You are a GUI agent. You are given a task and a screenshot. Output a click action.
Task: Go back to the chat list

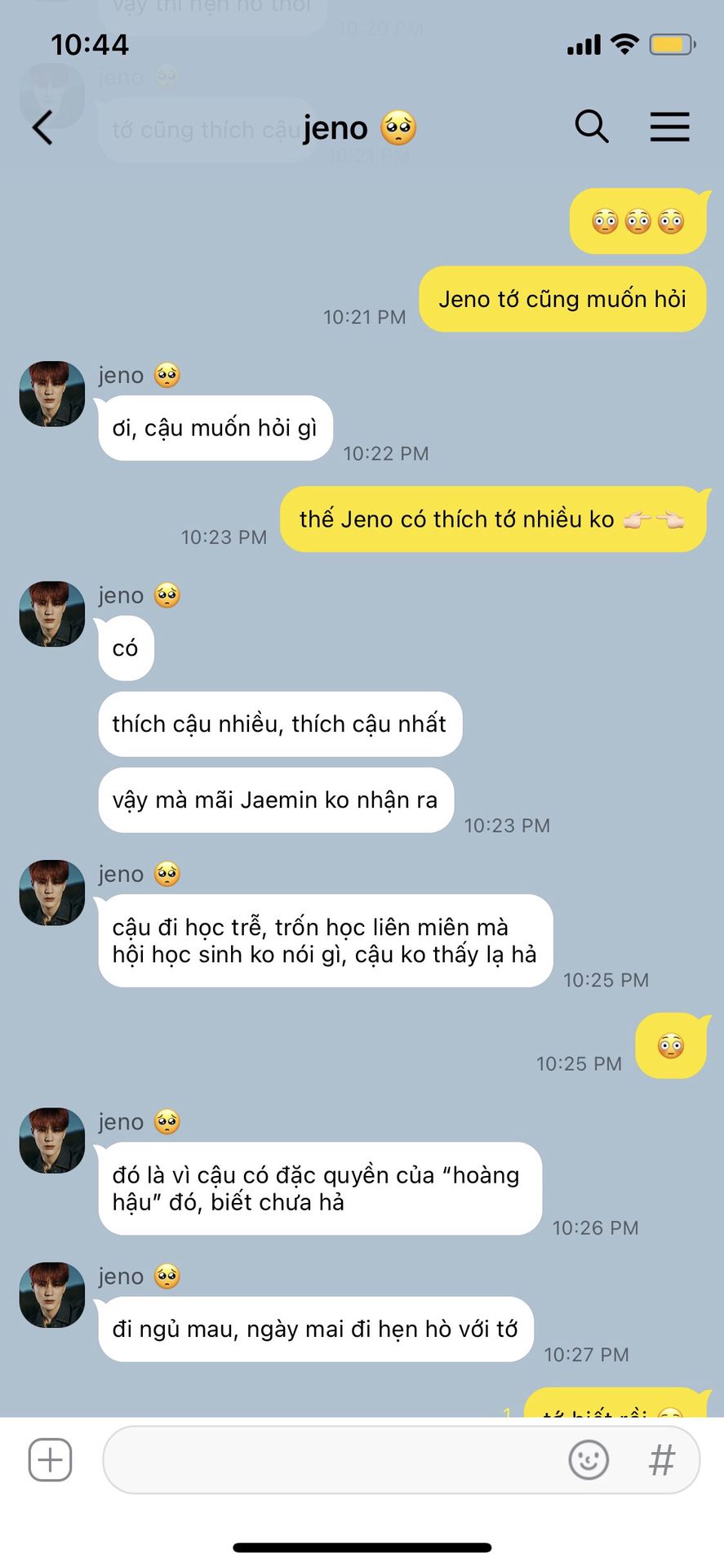click(42, 128)
